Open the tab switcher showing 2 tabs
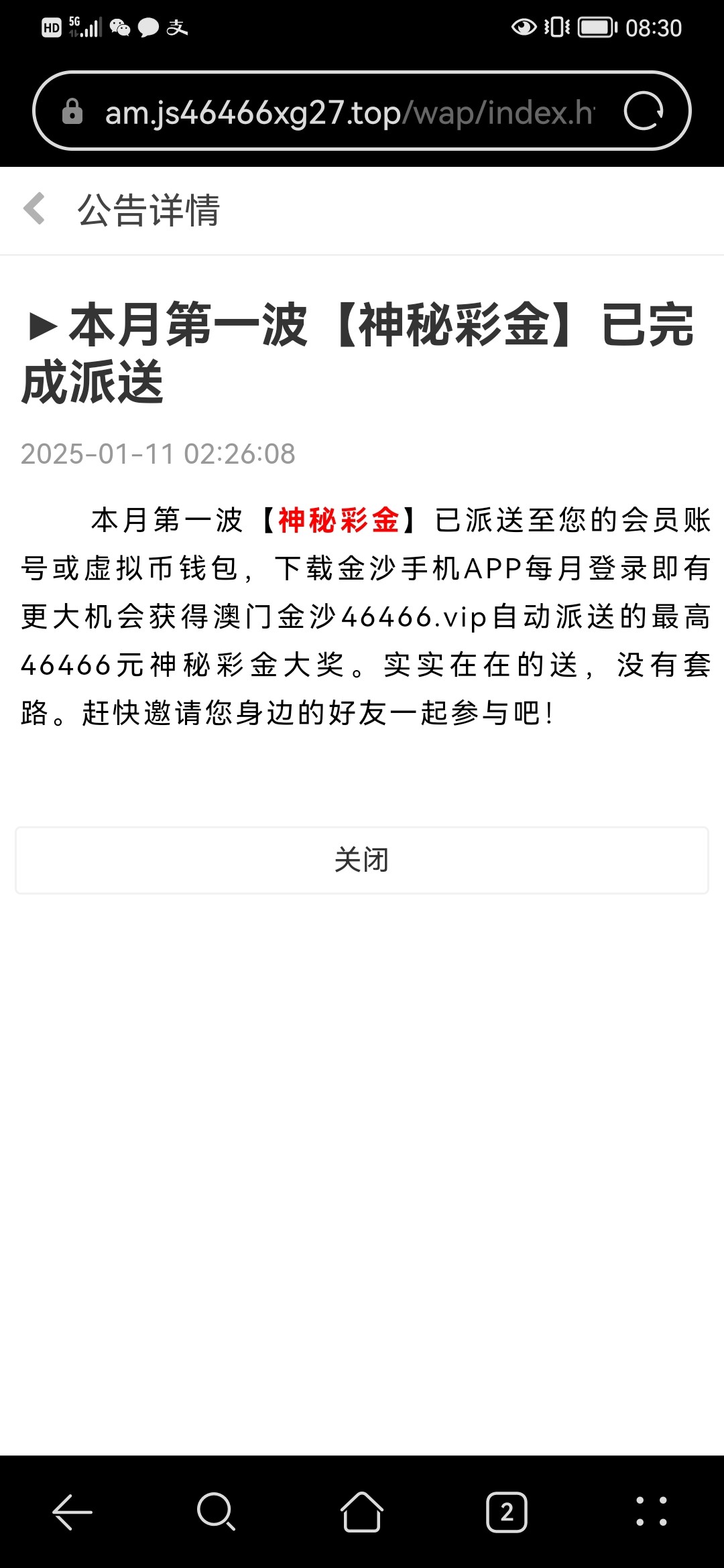Image resolution: width=724 pixels, height=1568 pixels. (x=507, y=1512)
